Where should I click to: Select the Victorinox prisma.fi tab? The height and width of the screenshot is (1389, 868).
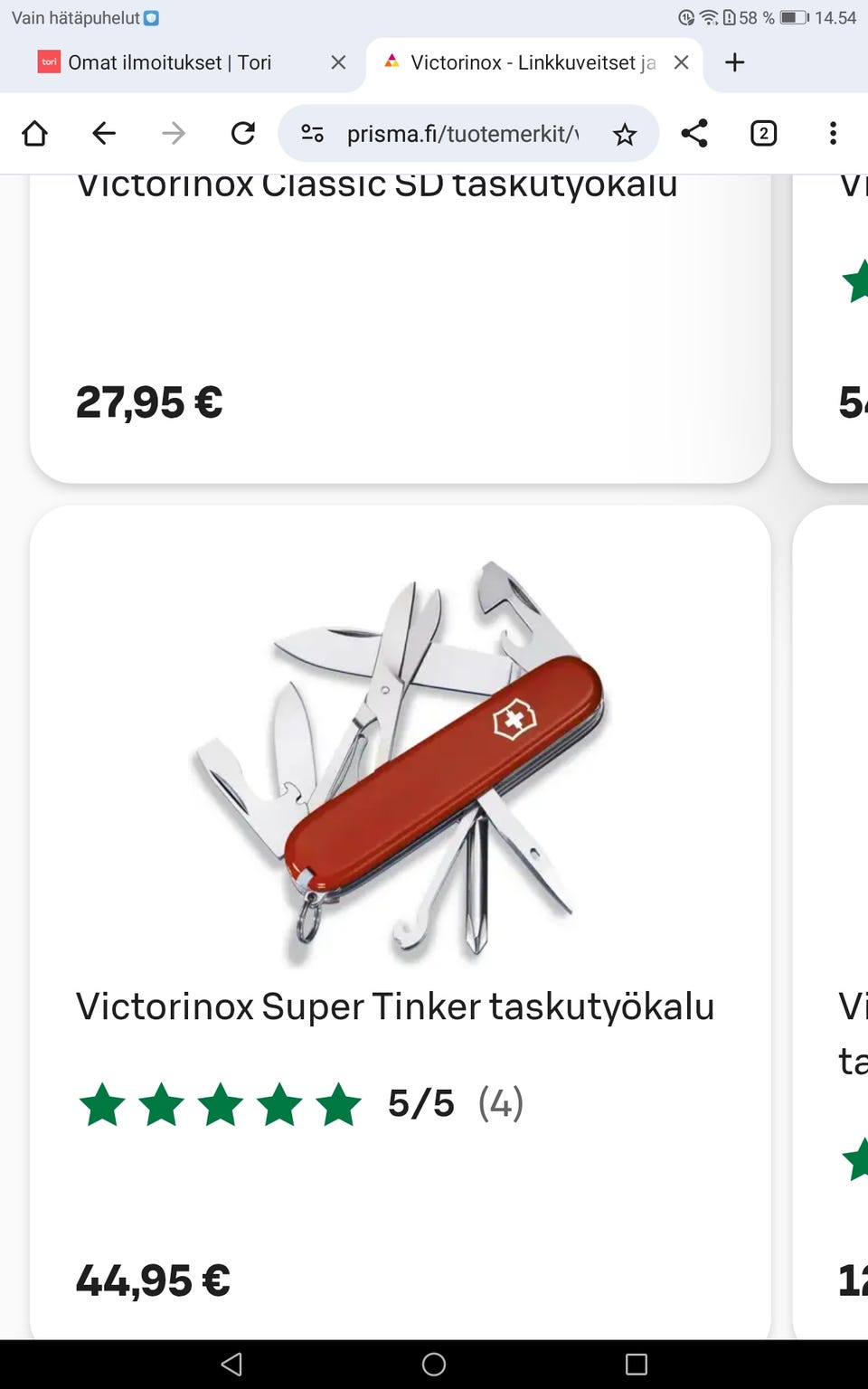point(524,62)
